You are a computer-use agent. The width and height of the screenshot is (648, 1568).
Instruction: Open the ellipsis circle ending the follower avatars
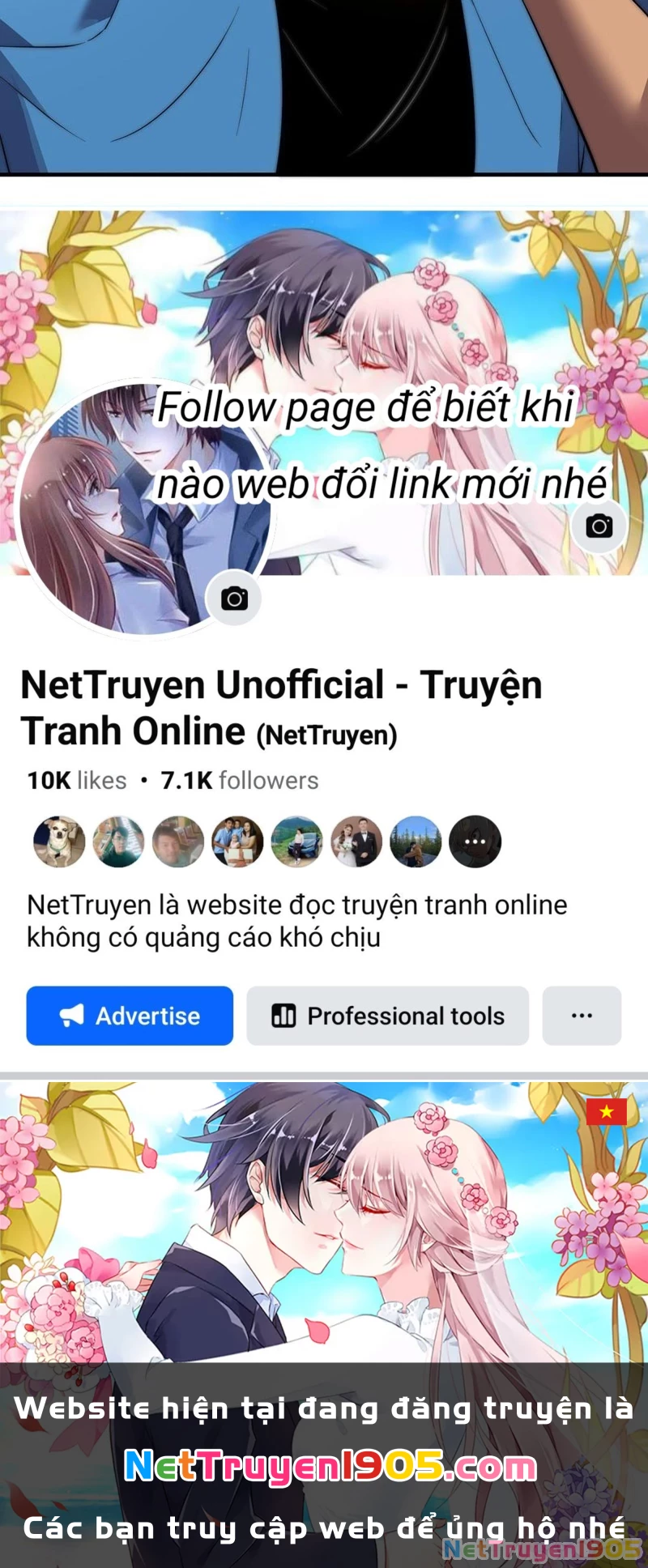(475, 842)
